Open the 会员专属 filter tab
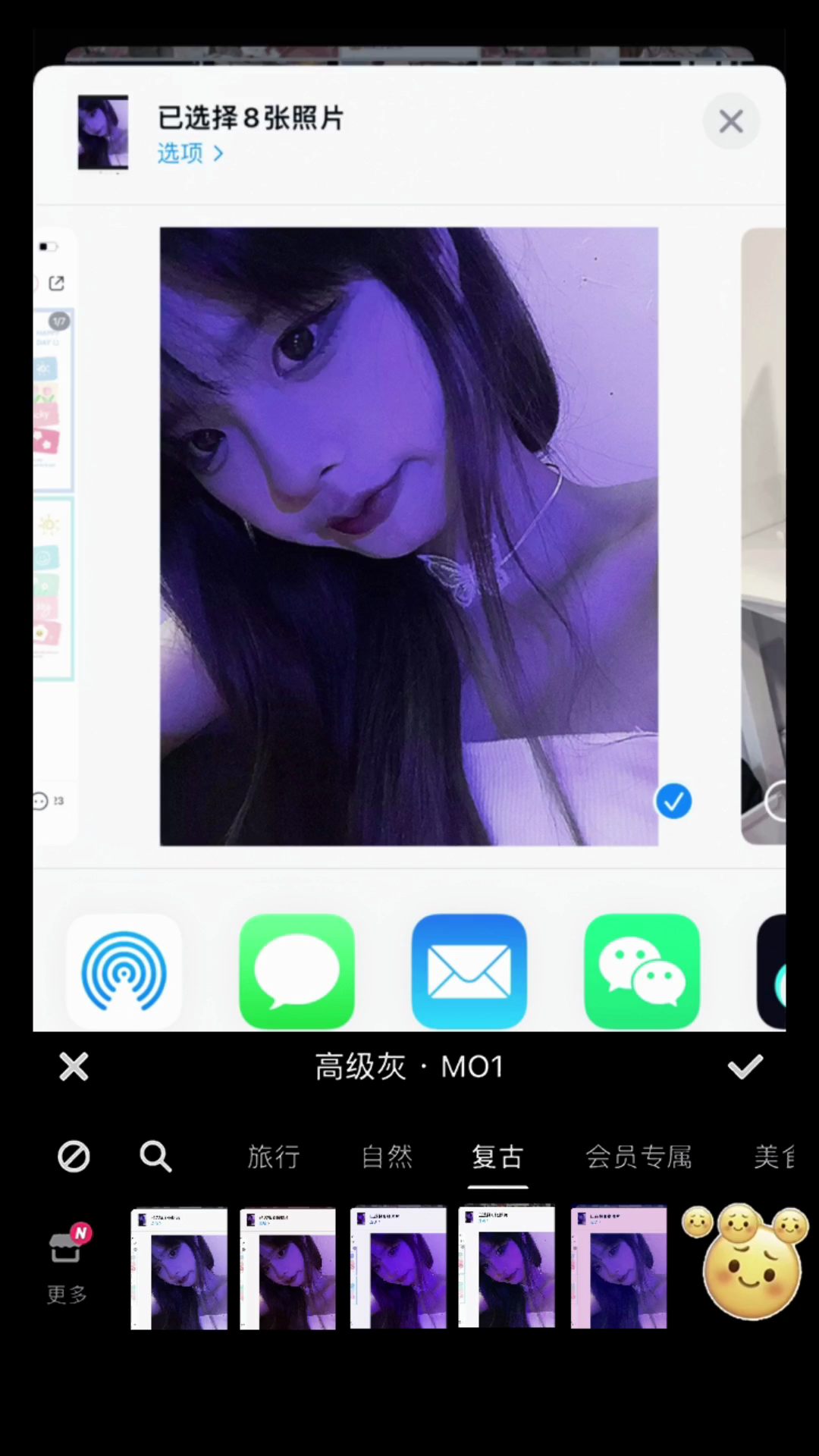 pyautogui.click(x=639, y=1156)
